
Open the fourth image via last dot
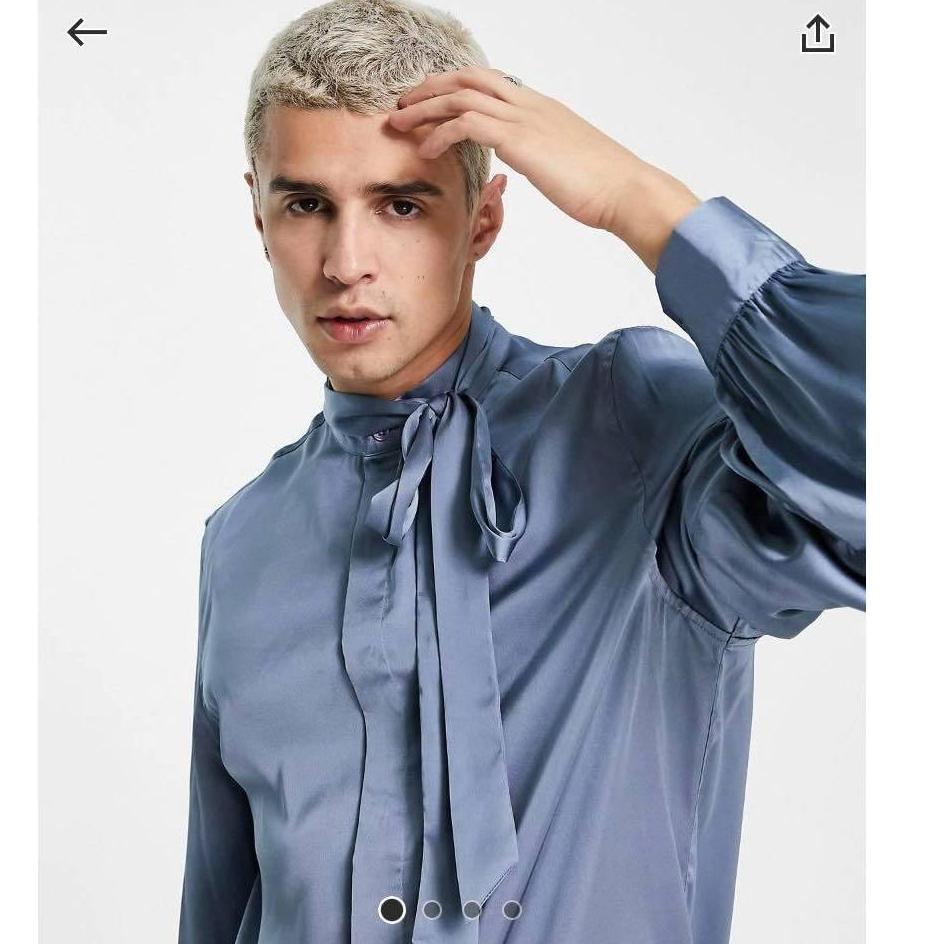click(x=512, y=910)
